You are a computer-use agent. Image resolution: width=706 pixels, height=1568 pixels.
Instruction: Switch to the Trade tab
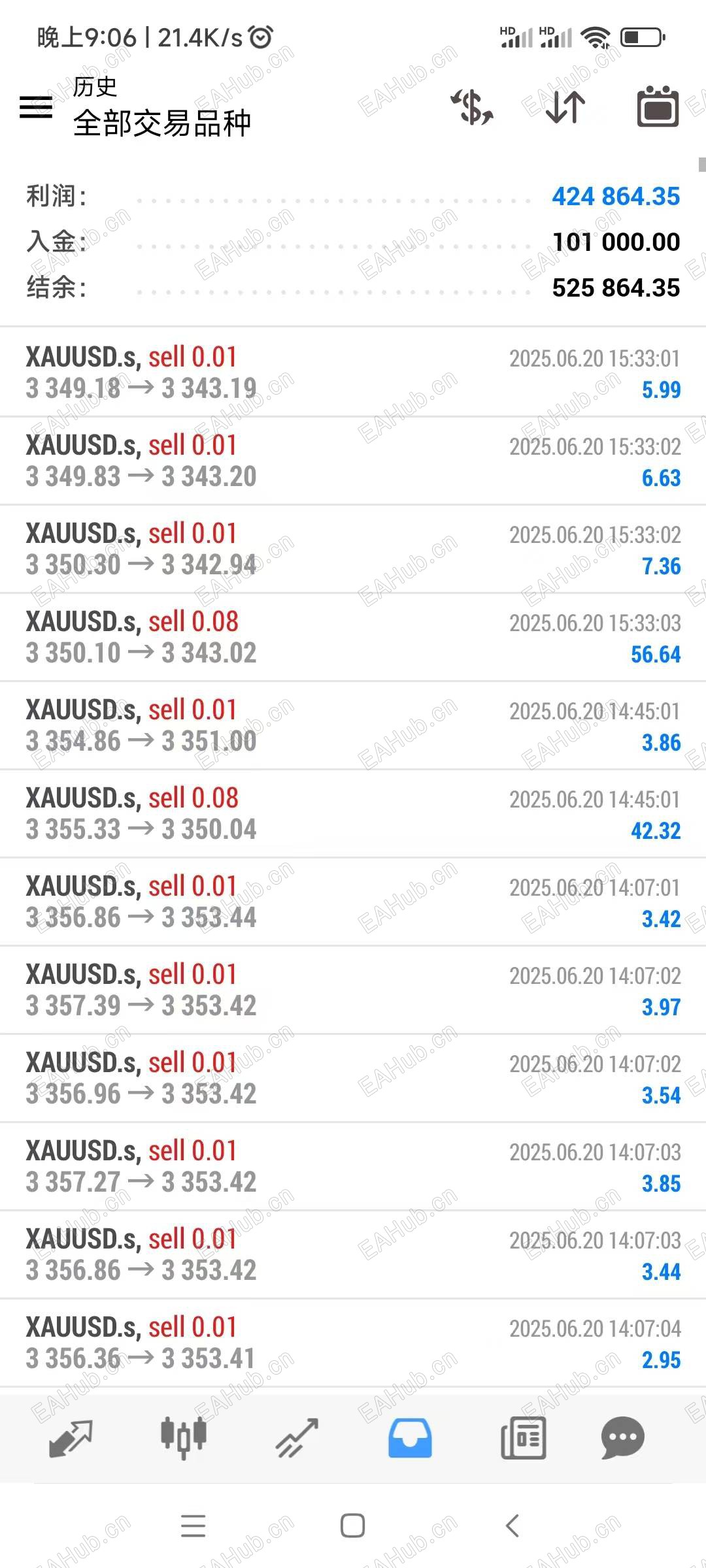coord(297,1438)
